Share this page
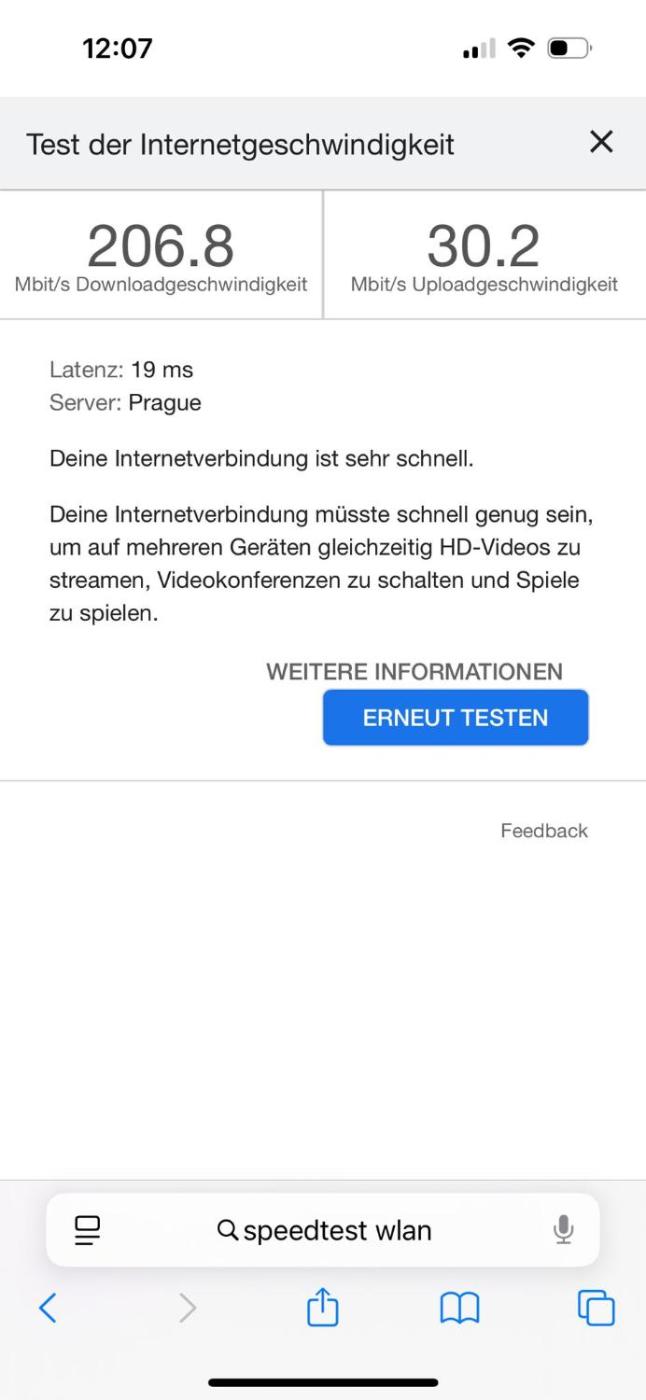 [322, 1308]
